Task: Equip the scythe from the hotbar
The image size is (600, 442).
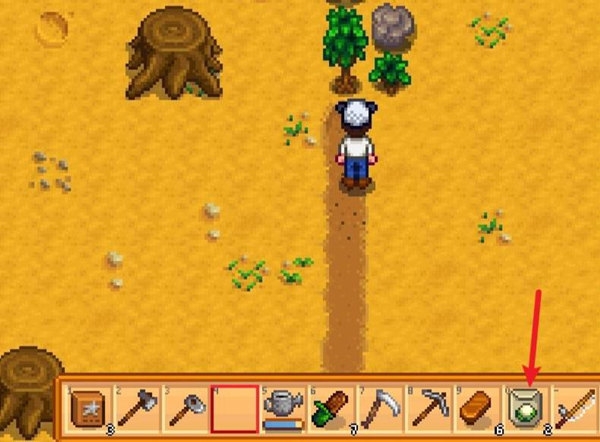Action: [x=380, y=408]
